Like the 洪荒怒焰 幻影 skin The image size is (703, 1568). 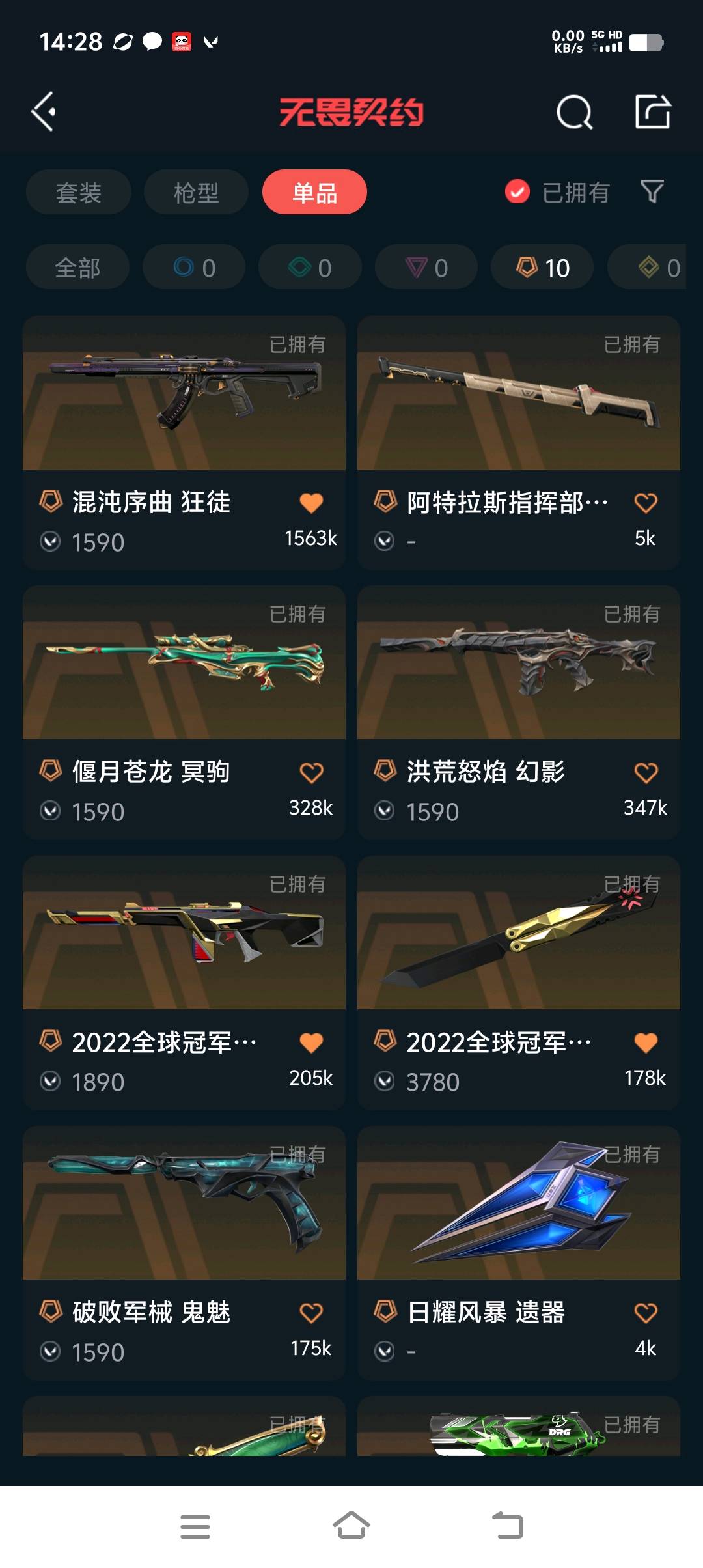pyautogui.click(x=645, y=773)
